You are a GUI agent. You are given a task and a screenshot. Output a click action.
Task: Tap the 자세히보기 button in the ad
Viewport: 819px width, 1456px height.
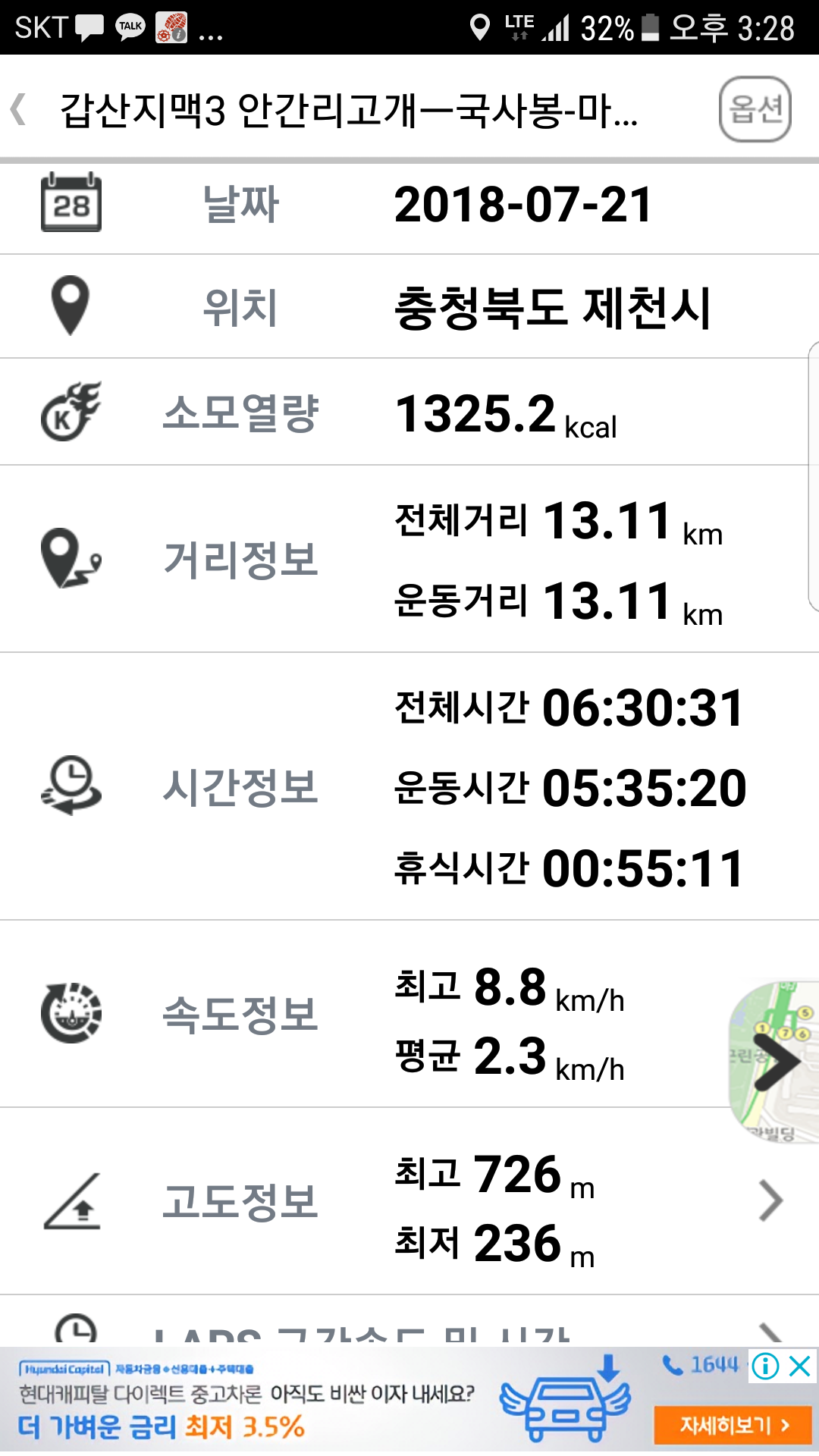(x=733, y=1426)
